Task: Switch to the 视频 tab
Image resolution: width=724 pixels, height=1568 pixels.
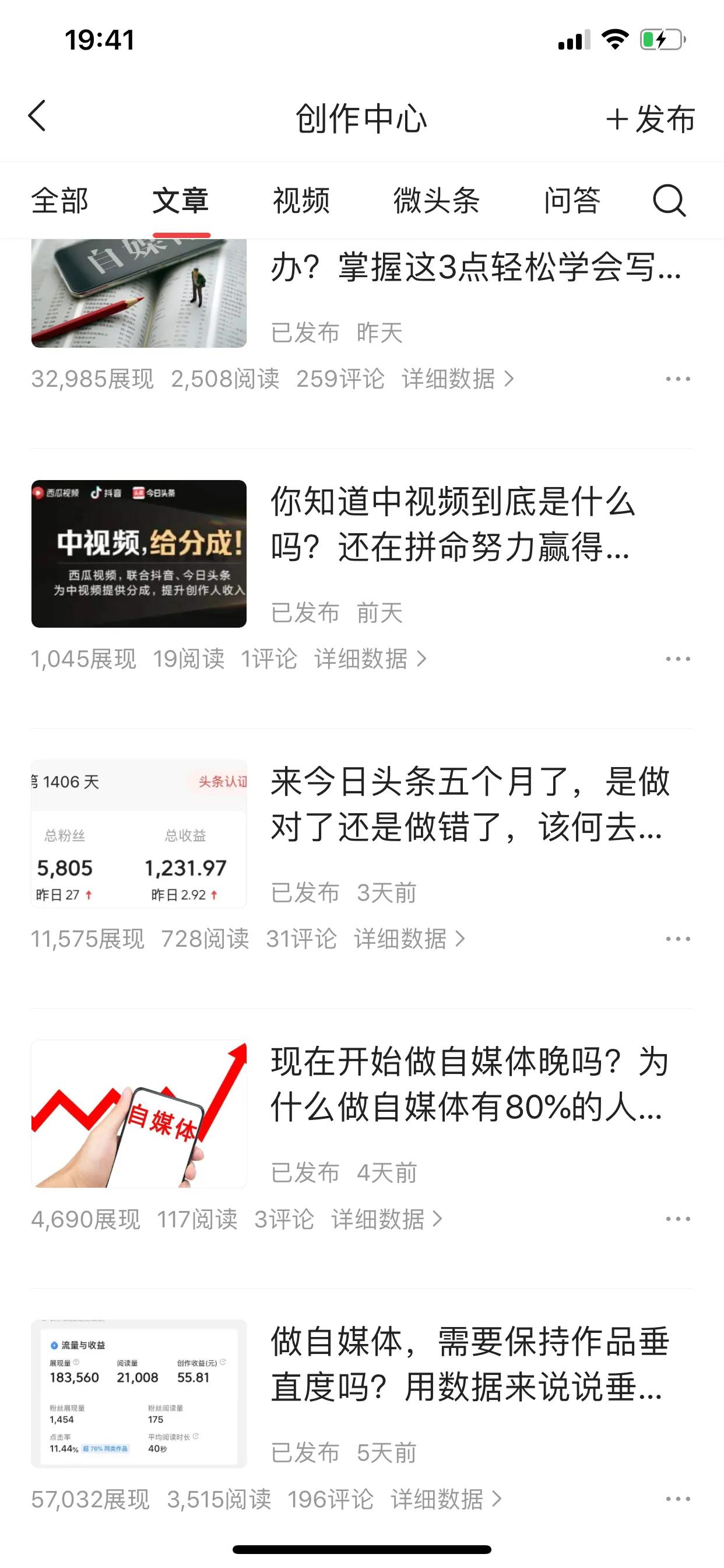Action: tap(303, 201)
